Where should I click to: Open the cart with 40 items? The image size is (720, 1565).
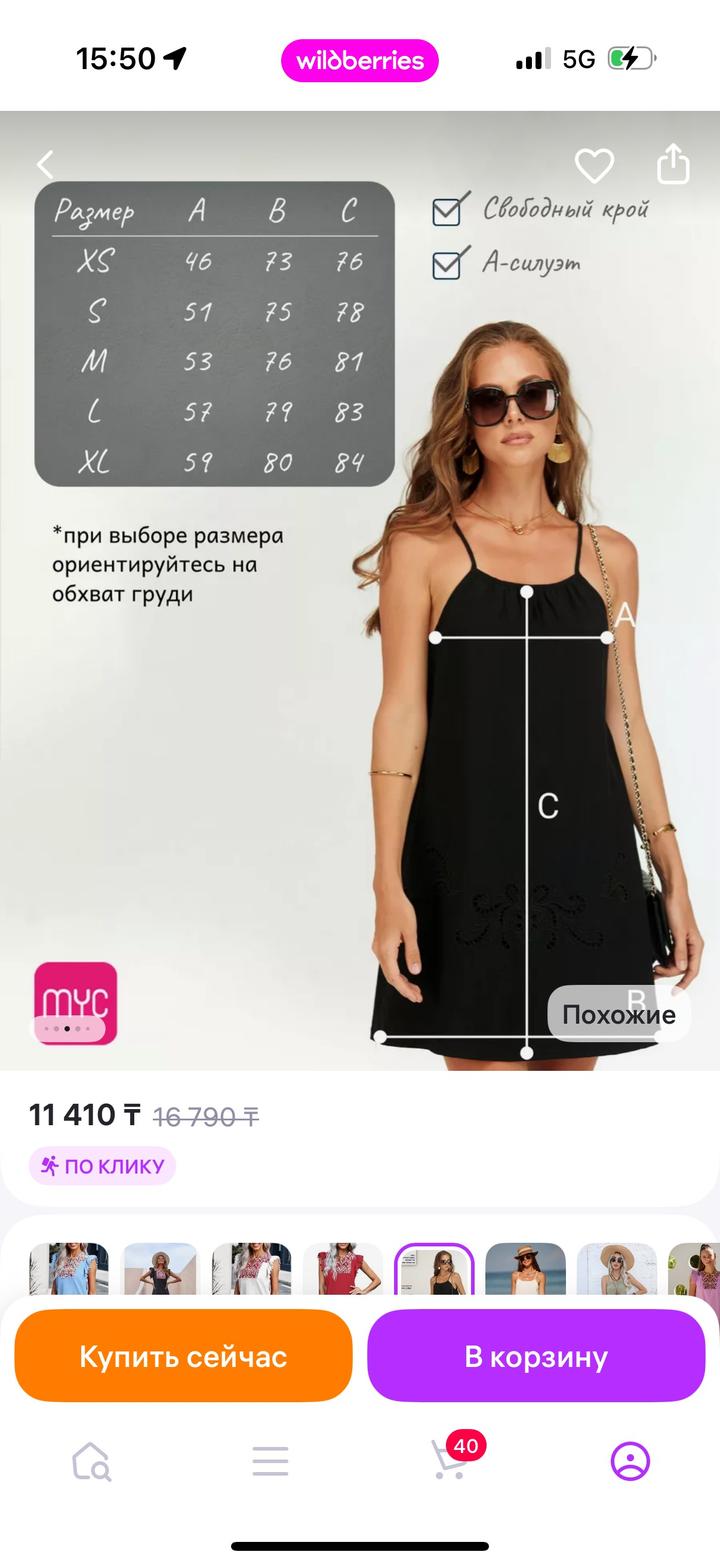(450, 1461)
